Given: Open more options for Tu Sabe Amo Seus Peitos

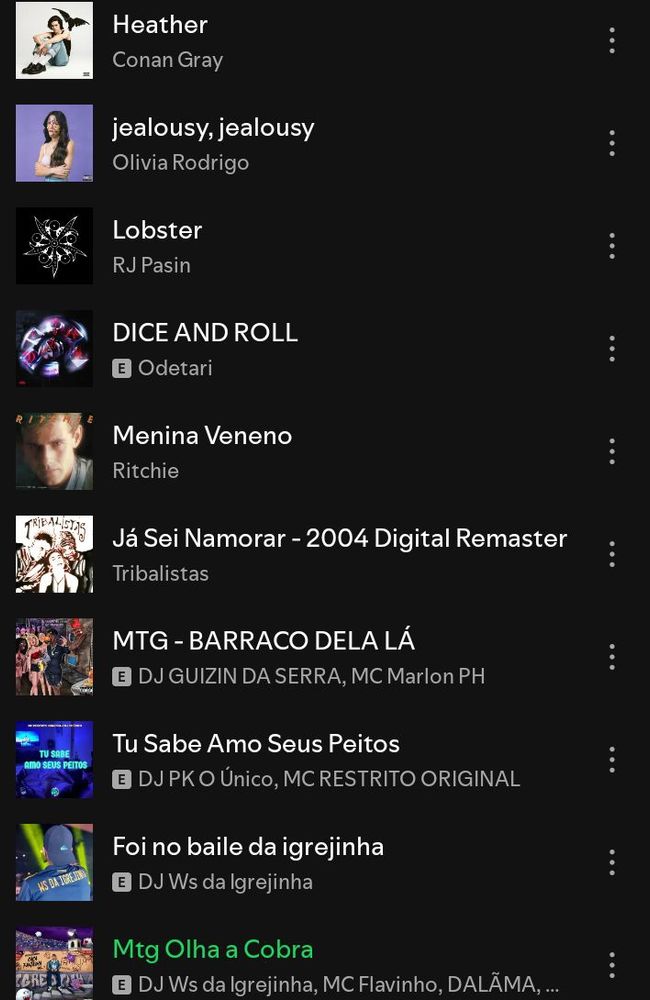Looking at the screenshot, I should coord(612,760).
